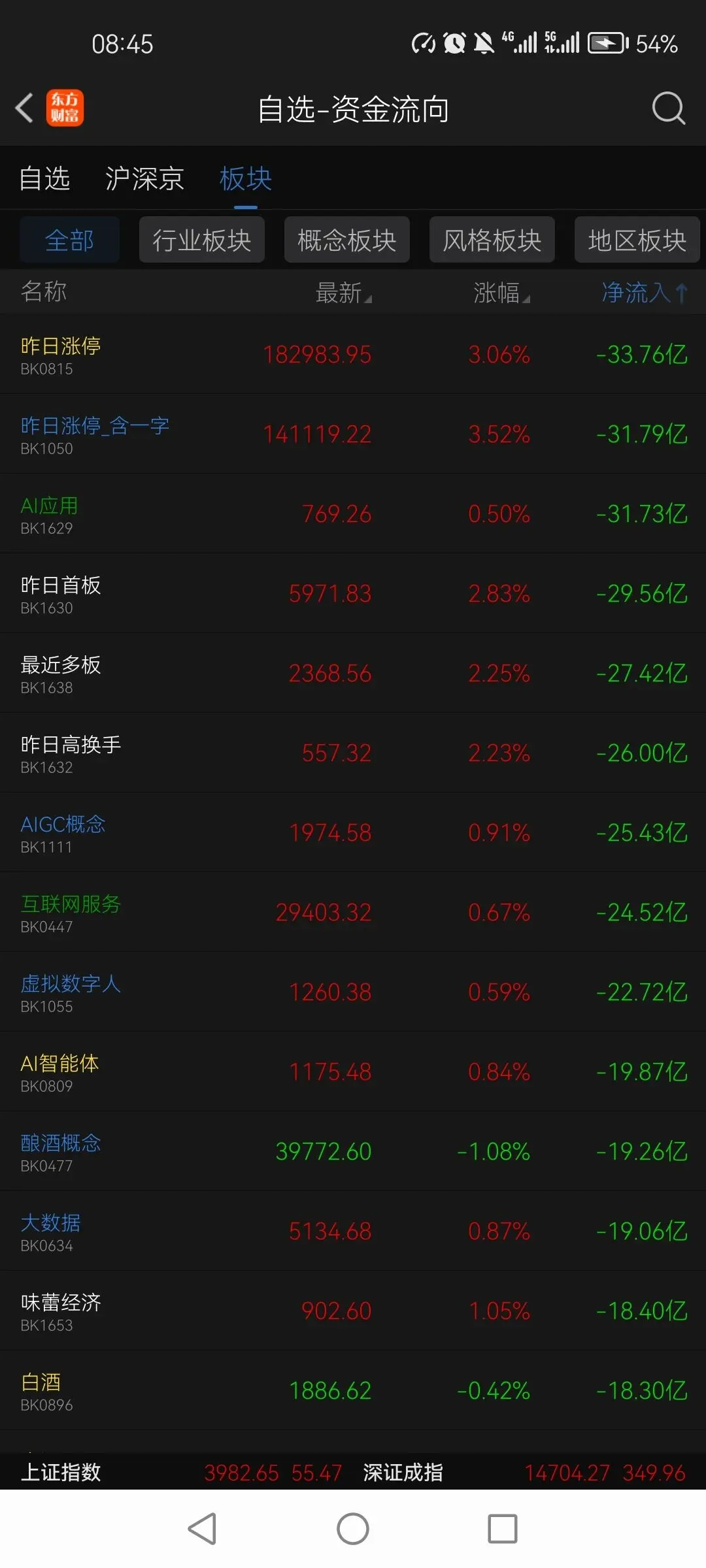The image size is (706, 1568).
Task: Select the 概念板块 filter chip
Action: coord(347,240)
